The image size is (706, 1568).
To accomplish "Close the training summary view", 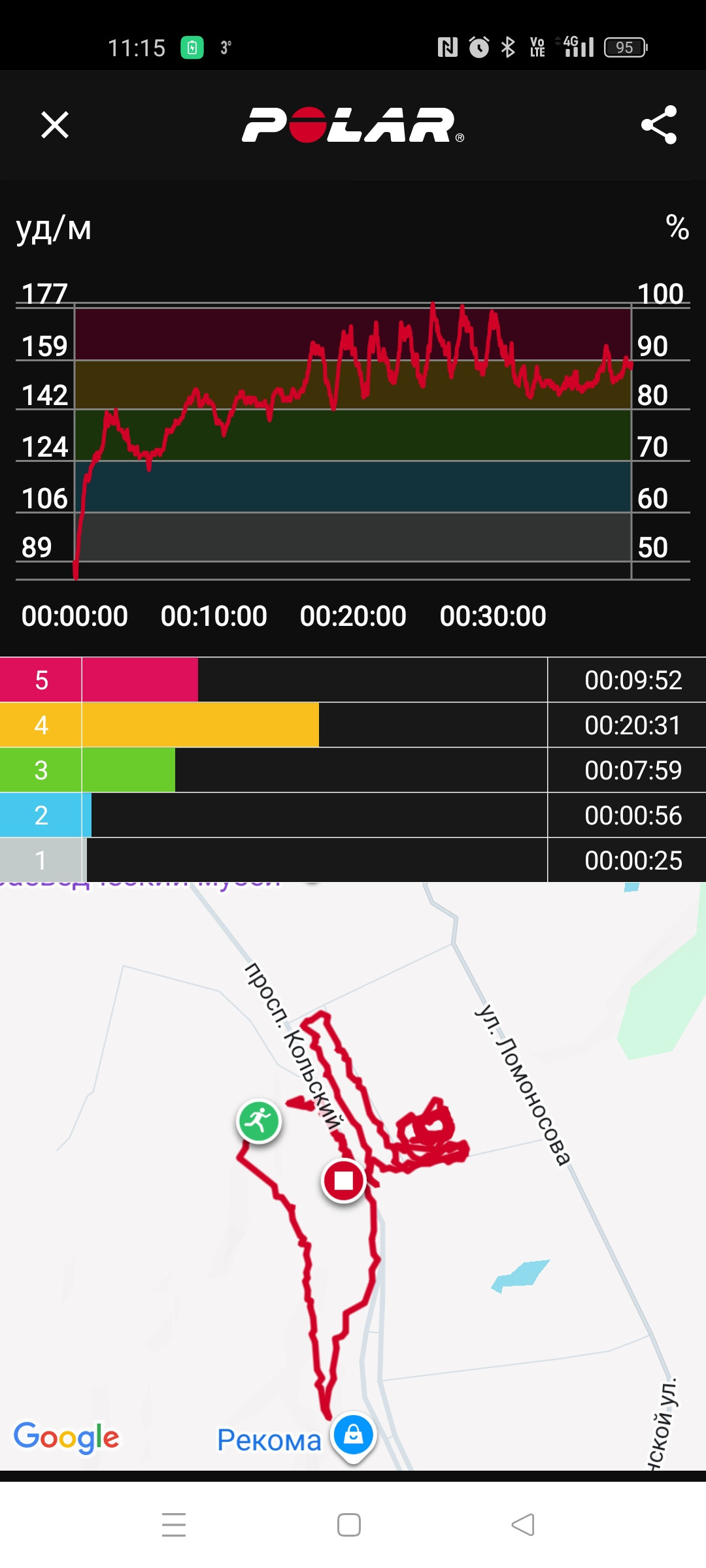I will point(55,125).
